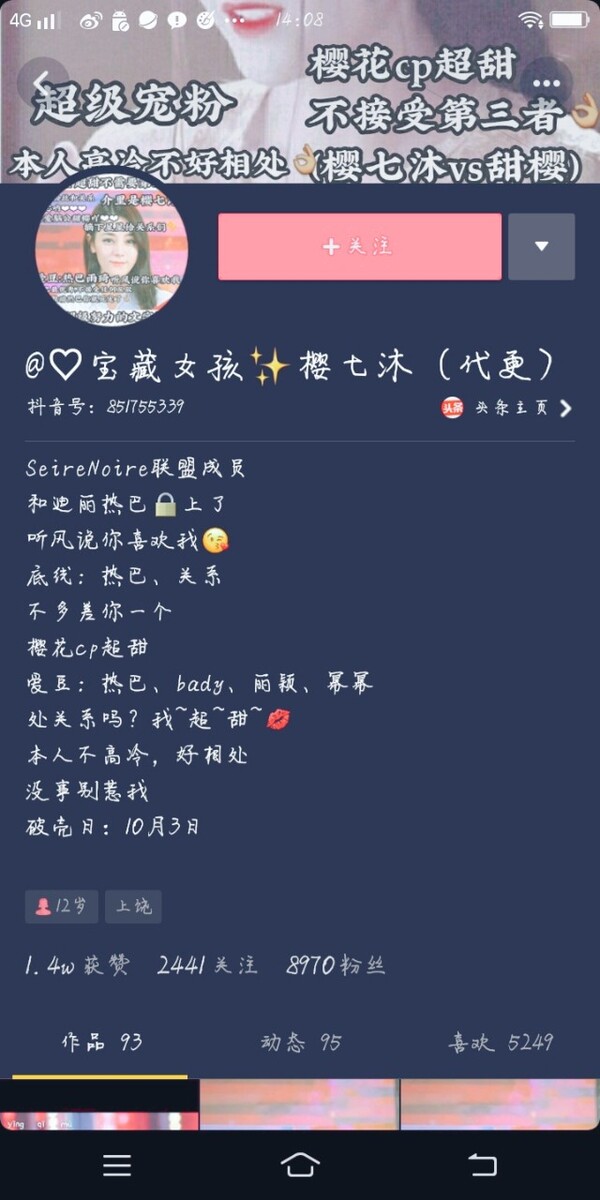Screen dimensions: 600x1200
Task: Open the first video thumbnail
Action: click(99, 1105)
